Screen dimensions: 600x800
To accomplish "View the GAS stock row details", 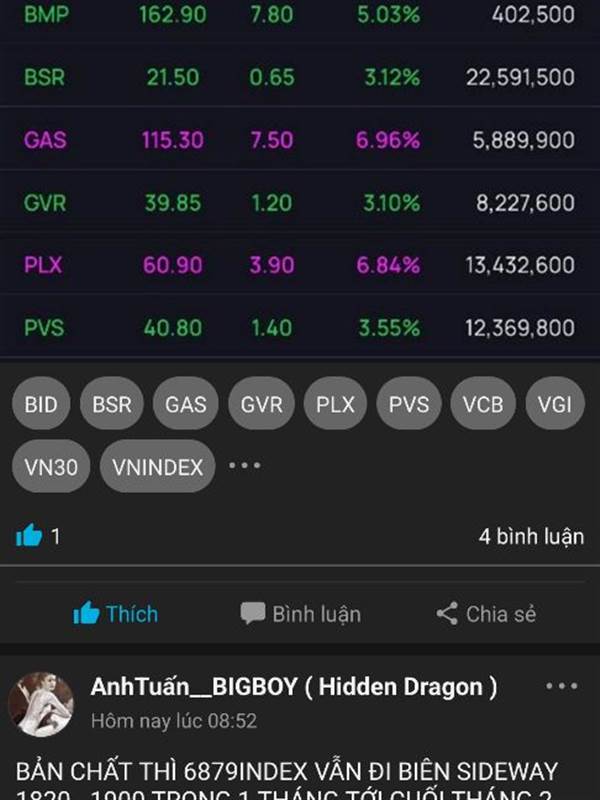I will [300, 140].
